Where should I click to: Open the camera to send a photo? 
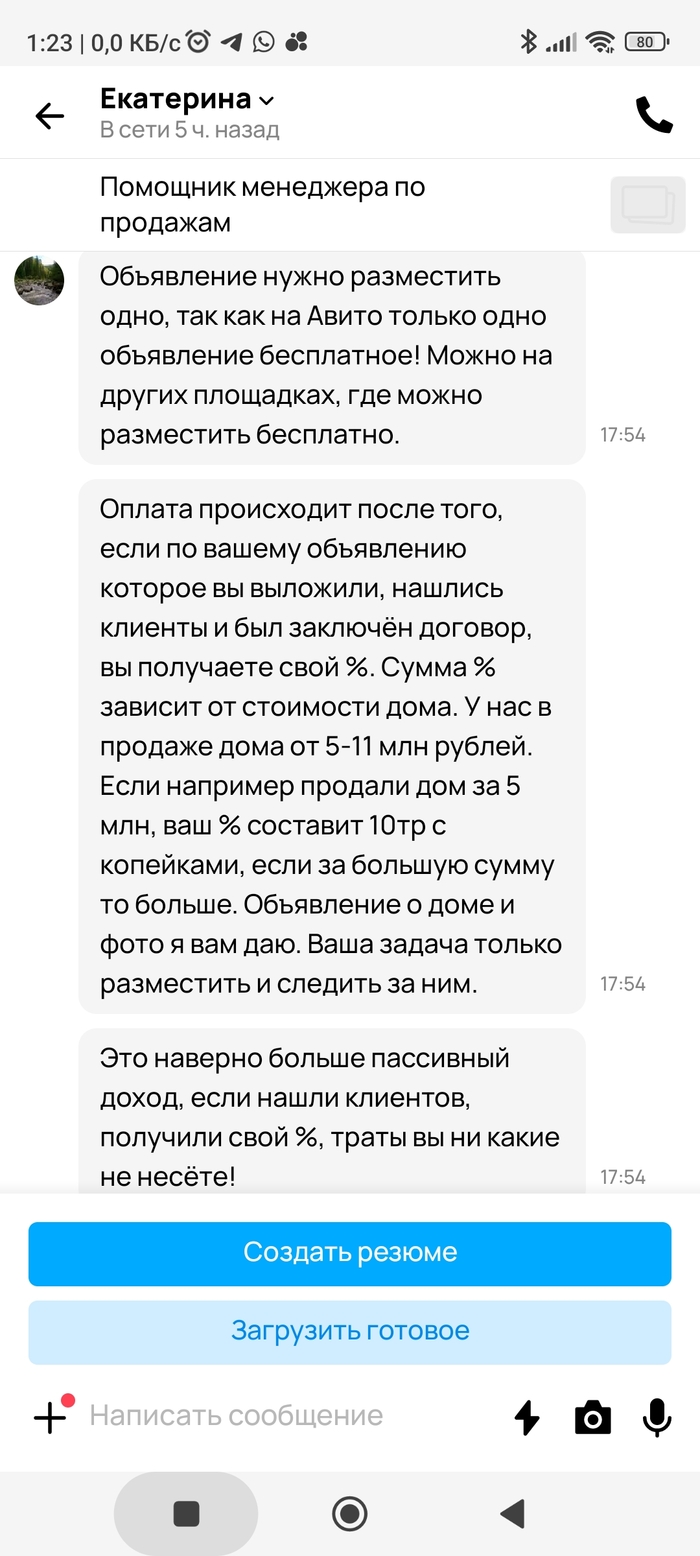click(592, 1417)
